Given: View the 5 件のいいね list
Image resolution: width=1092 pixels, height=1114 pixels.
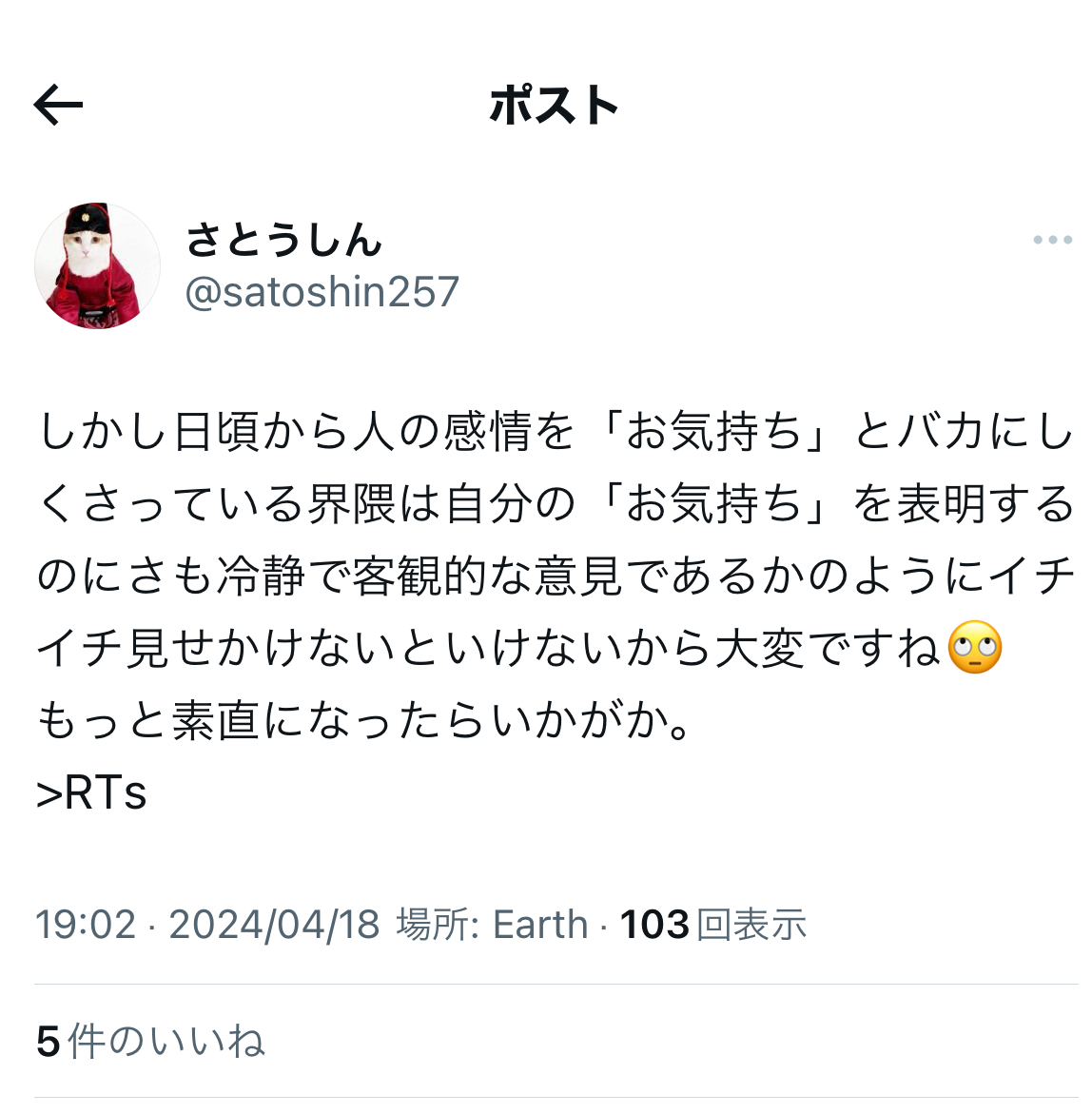Looking at the screenshot, I should coord(150,1041).
